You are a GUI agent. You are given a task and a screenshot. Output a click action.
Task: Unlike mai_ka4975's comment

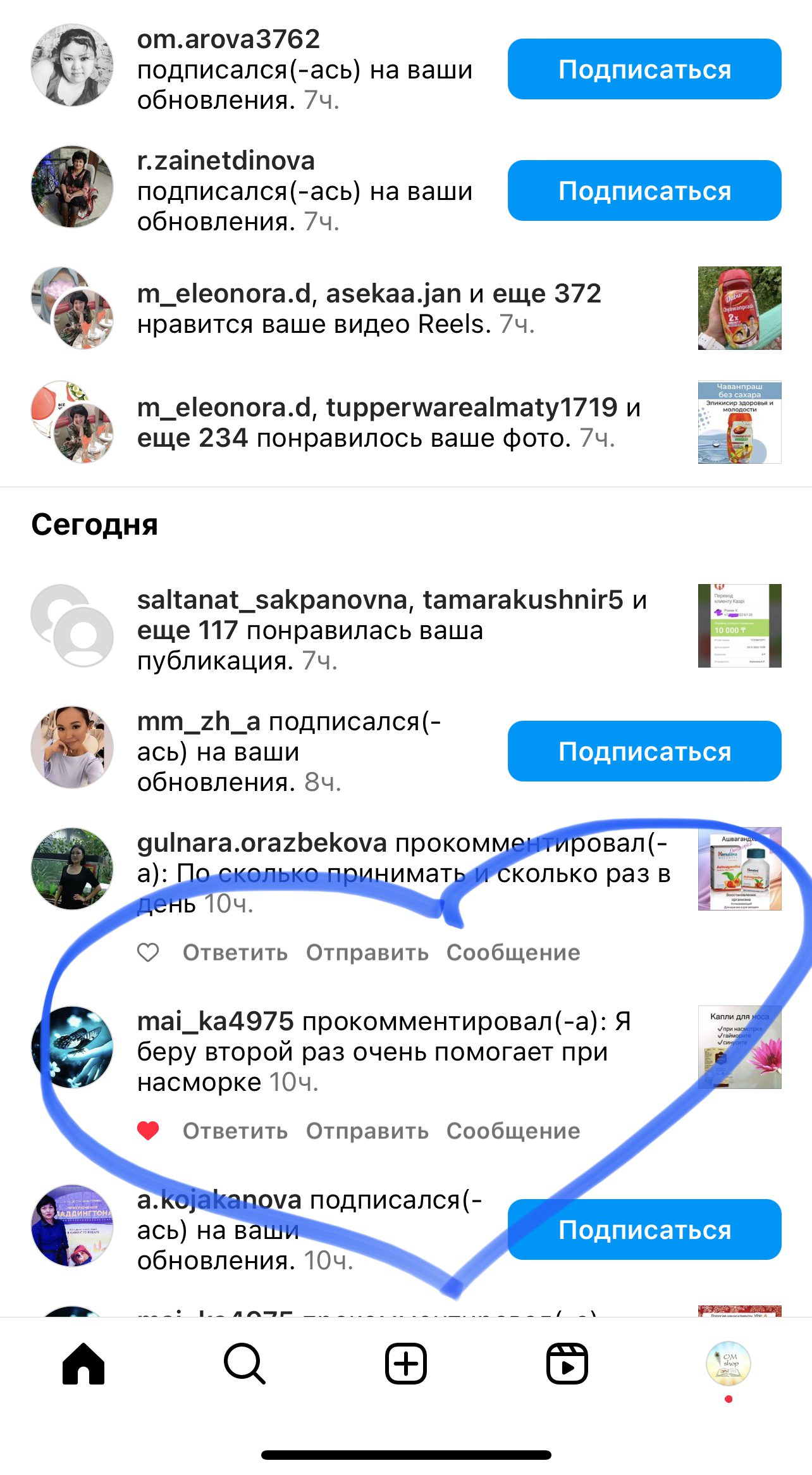click(149, 1131)
